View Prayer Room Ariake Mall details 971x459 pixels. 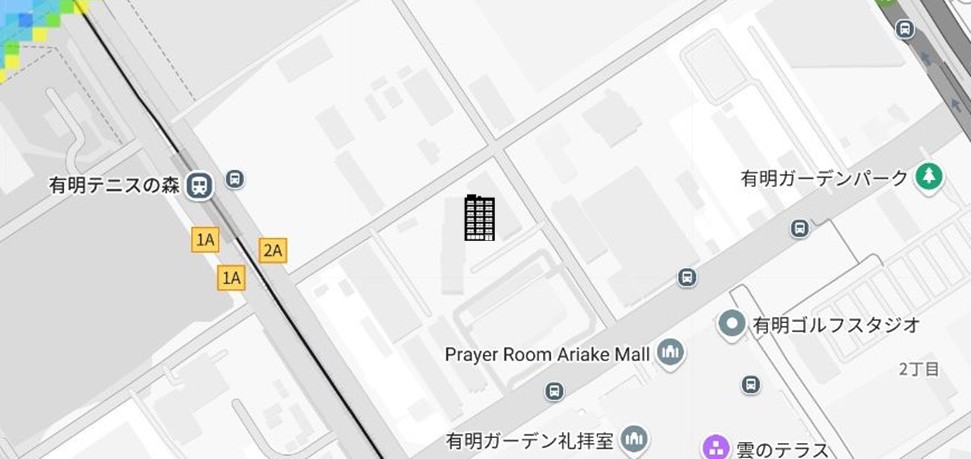(x=670, y=353)
